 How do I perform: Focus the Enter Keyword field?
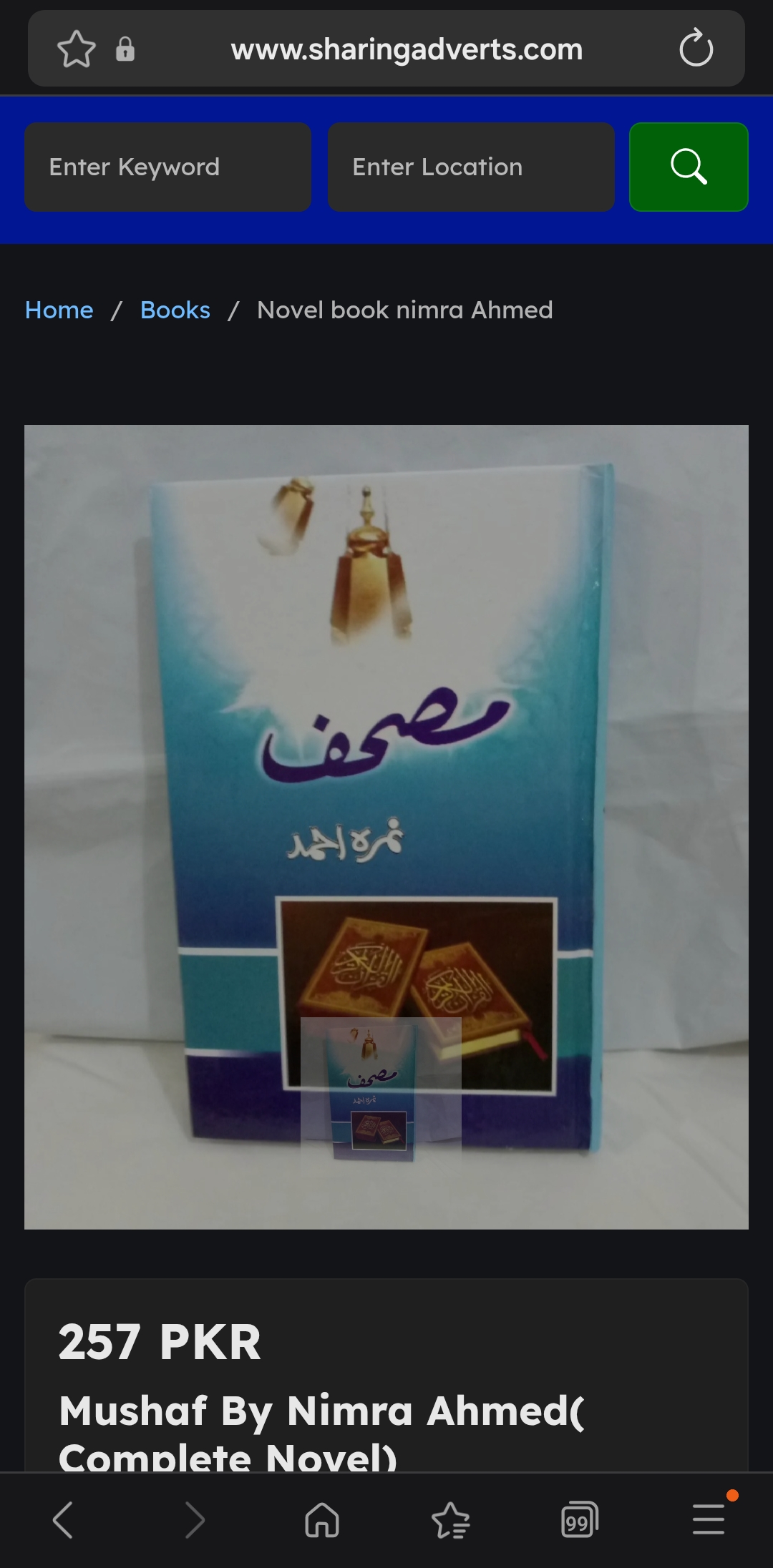[x=167, y=167]
